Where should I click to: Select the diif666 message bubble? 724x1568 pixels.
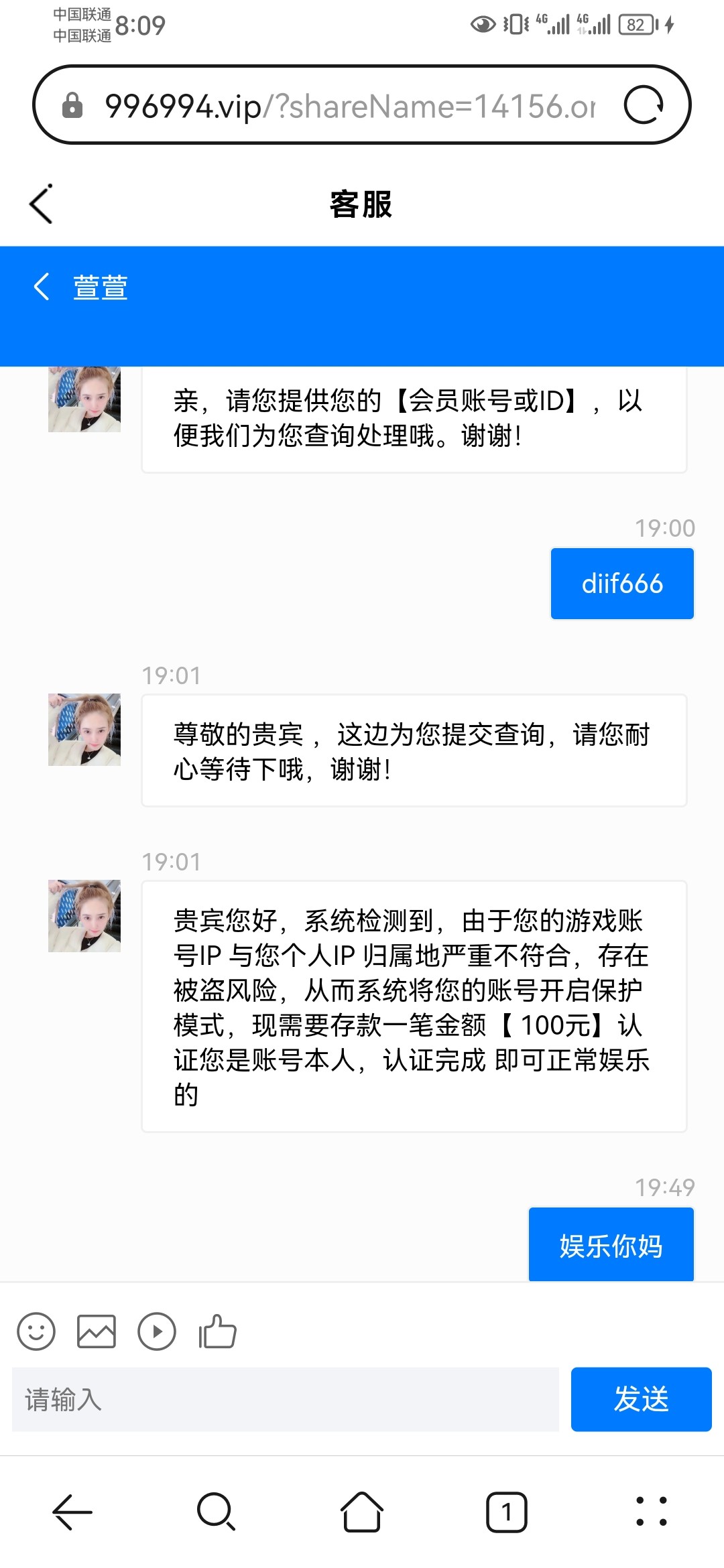click(622, 583)
